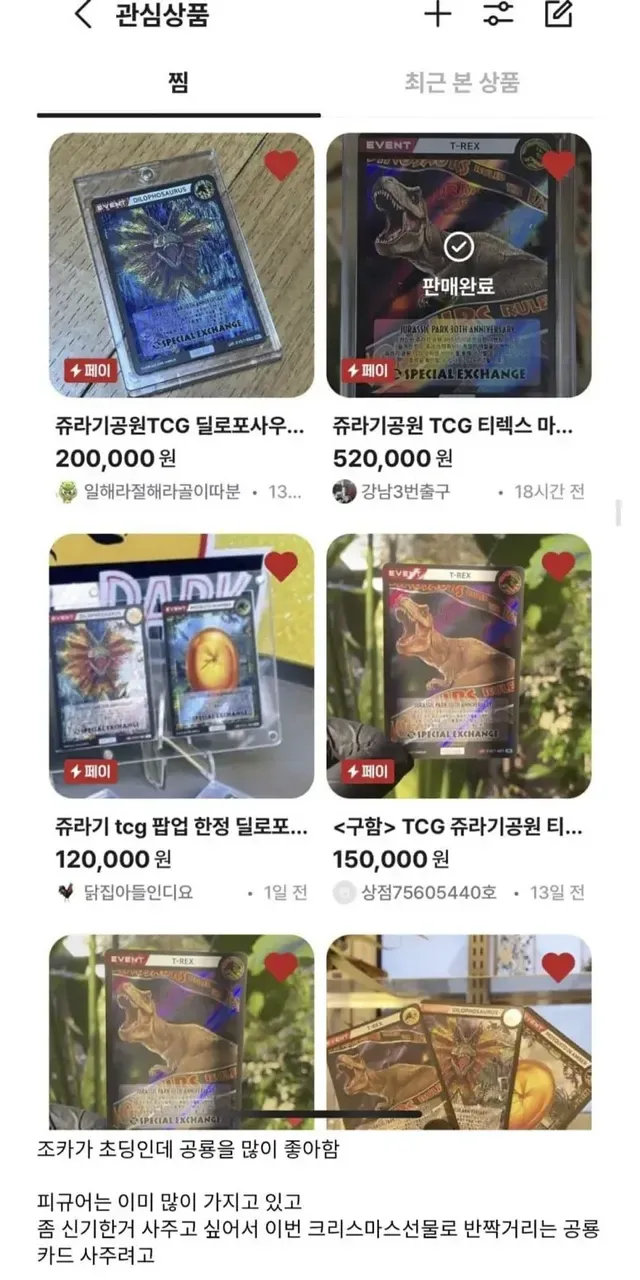The height and width of the screenshot is (1280, 640).
Task: Open the sold-out 520,000원 티렉스 listing
Action: (458, 266)
